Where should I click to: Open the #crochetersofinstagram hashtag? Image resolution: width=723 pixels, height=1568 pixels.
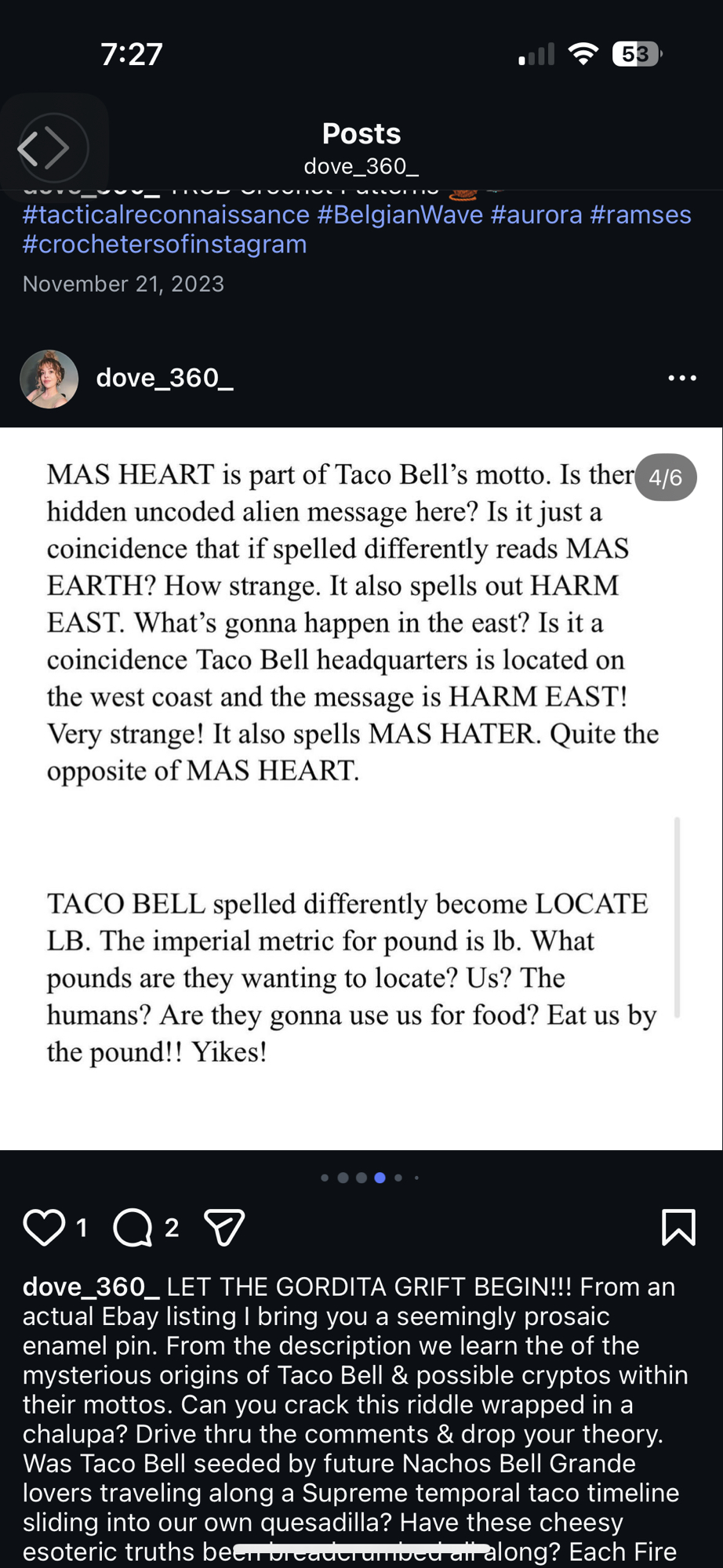[165, 245]
